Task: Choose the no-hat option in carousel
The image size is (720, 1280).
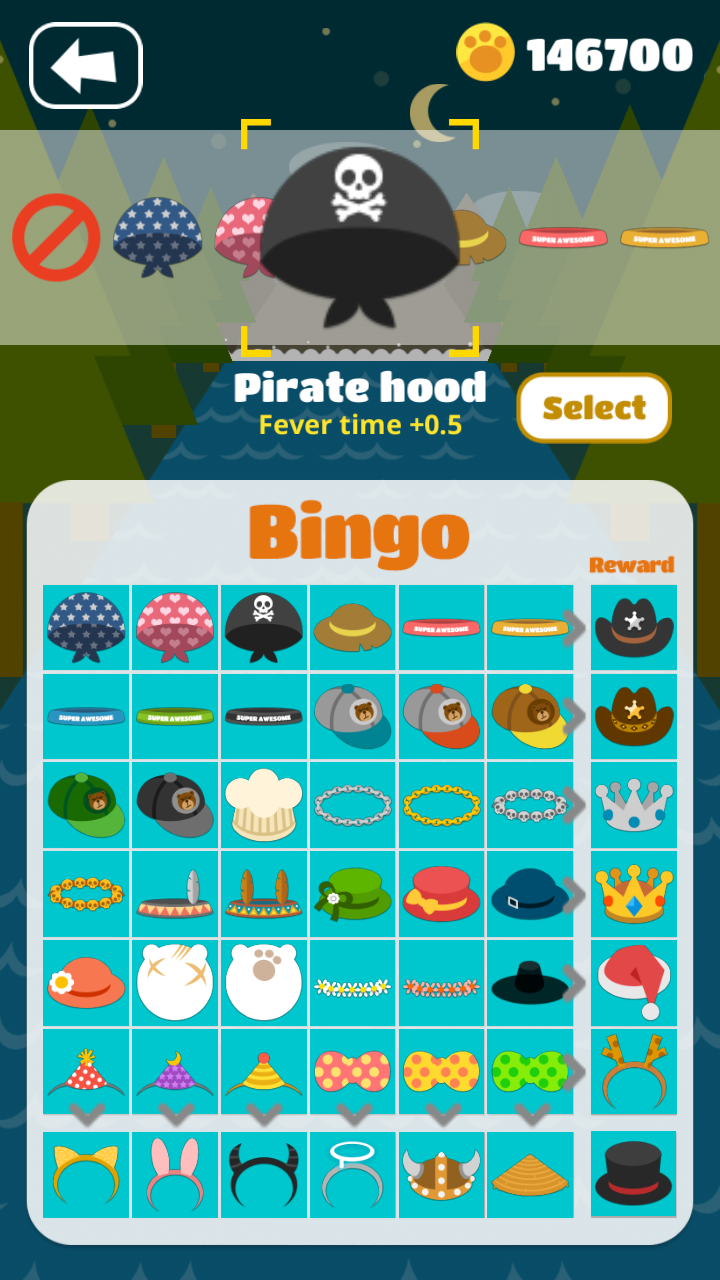Action: point(56,237)
